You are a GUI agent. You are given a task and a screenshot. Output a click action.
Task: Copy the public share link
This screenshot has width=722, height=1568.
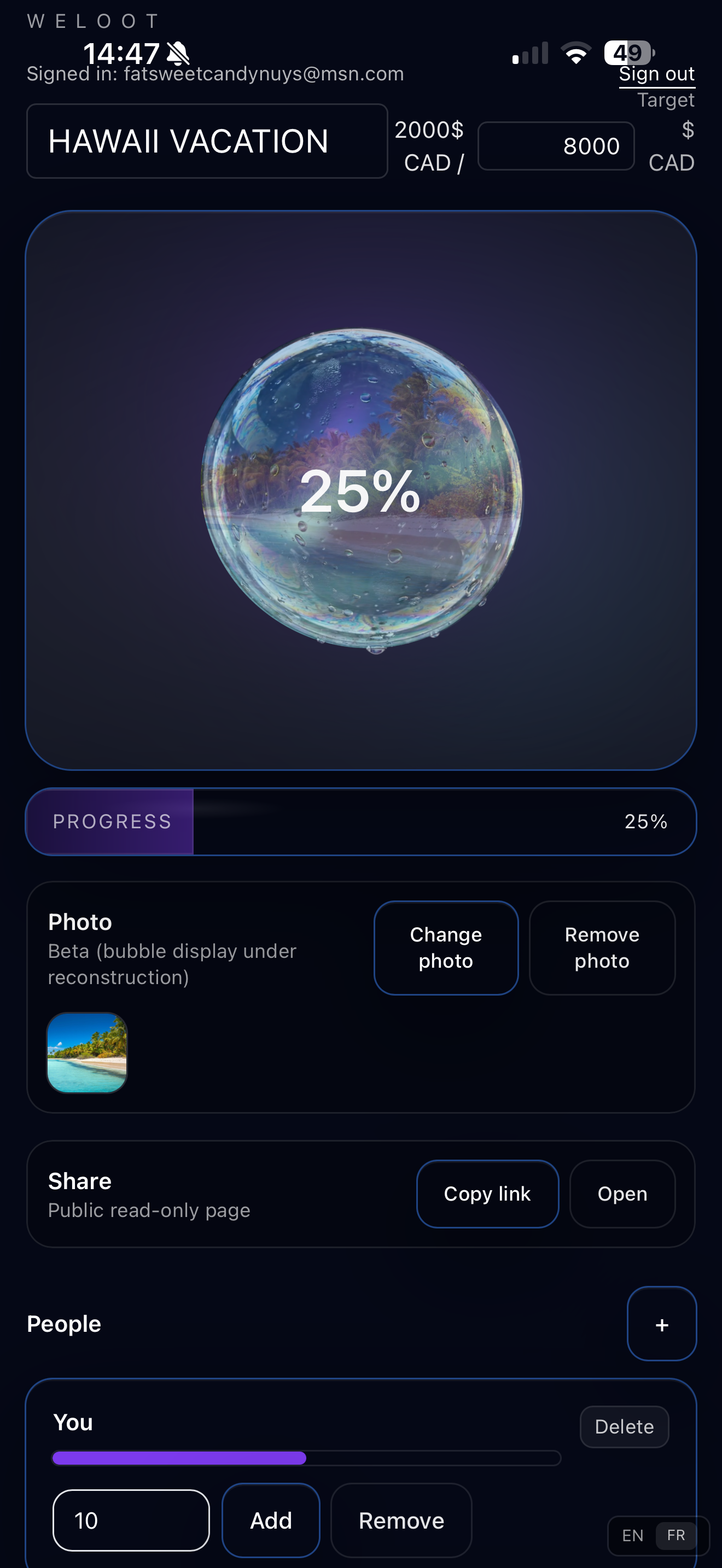tap(487, 1193)
